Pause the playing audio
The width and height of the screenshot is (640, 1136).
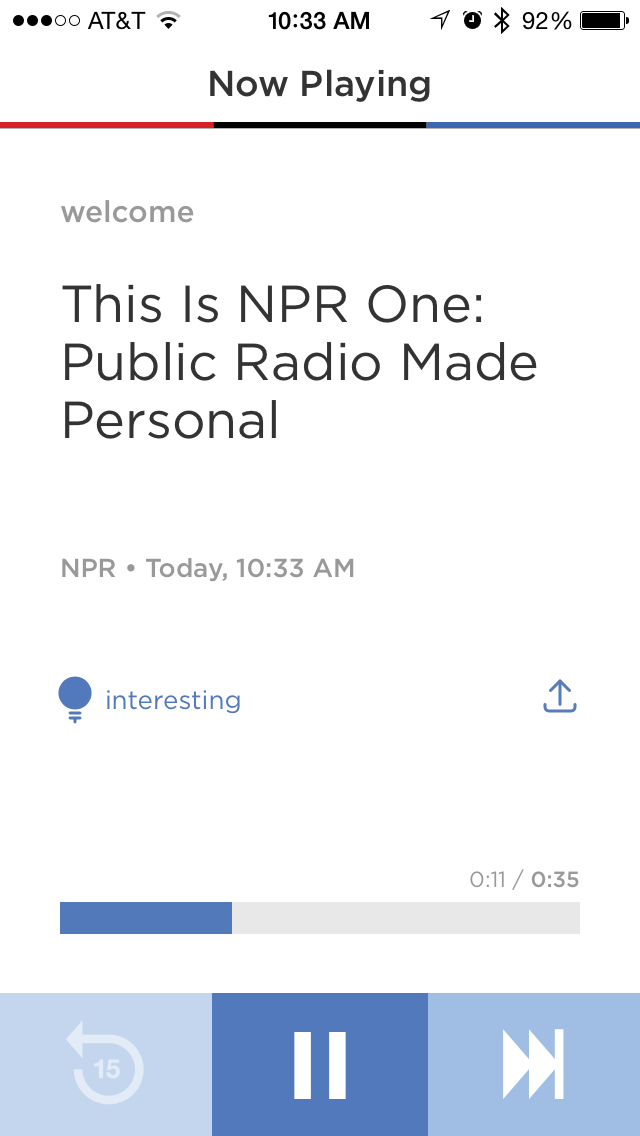pos(320,1064)
